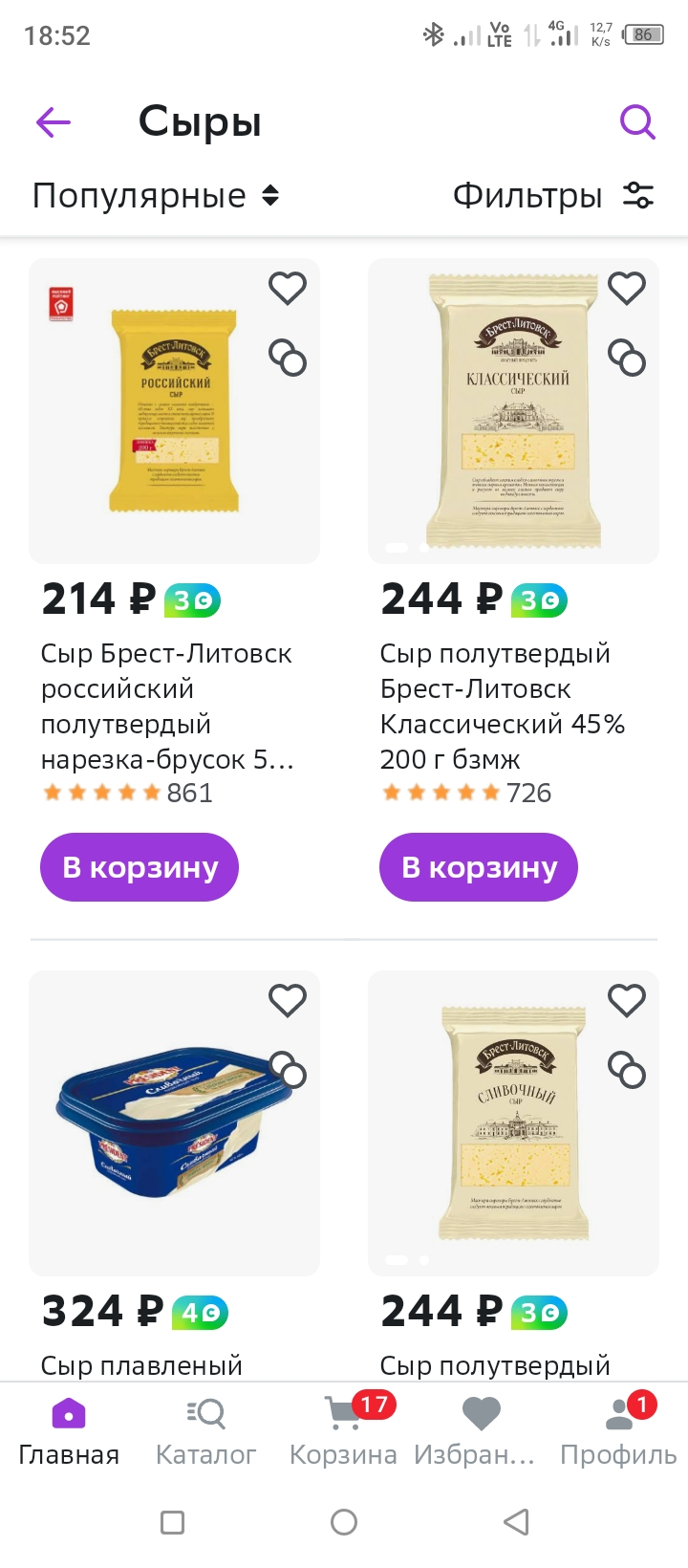
Task: Open Корзина with 17 items
Action: (344, 1431)
